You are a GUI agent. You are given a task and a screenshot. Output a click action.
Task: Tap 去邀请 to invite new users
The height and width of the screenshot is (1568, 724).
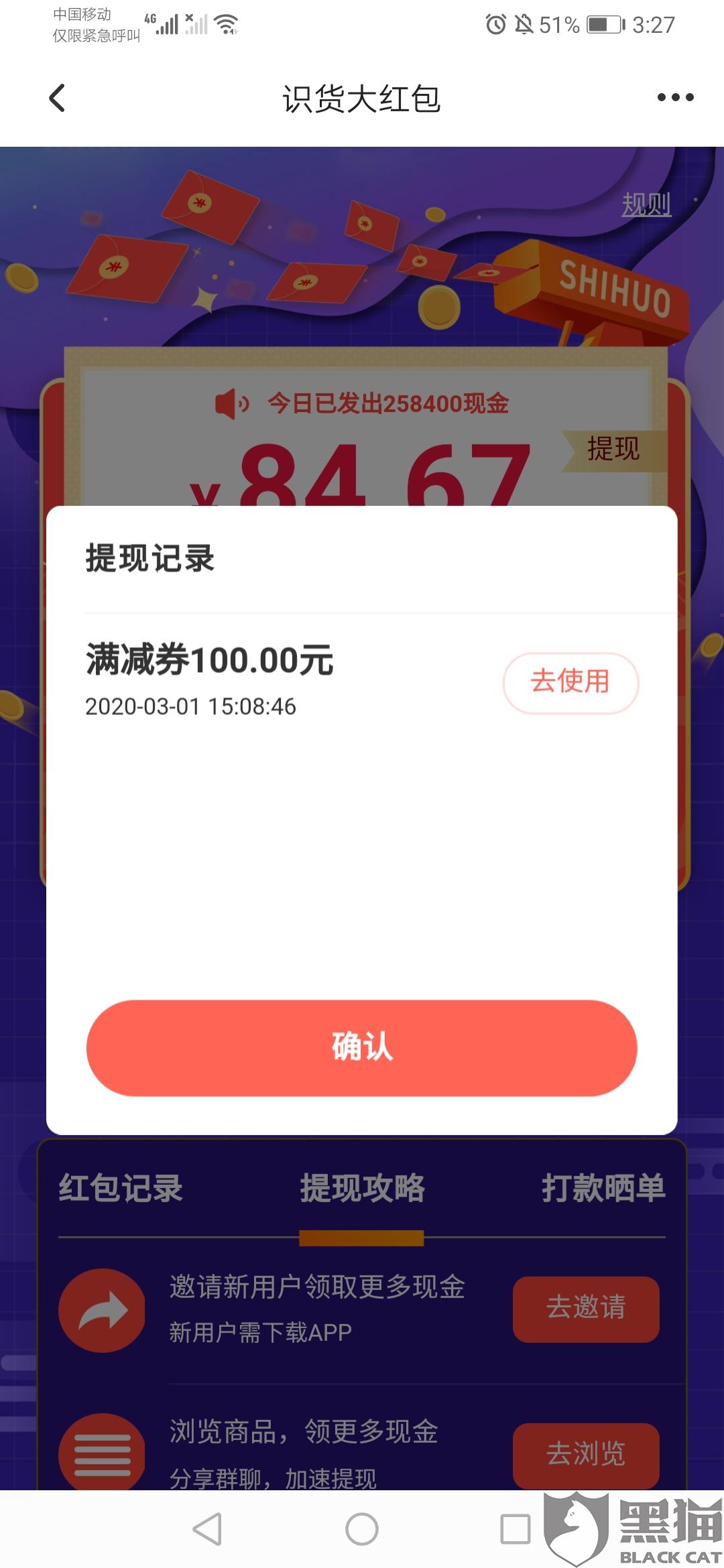click(x=586, y=1309)
